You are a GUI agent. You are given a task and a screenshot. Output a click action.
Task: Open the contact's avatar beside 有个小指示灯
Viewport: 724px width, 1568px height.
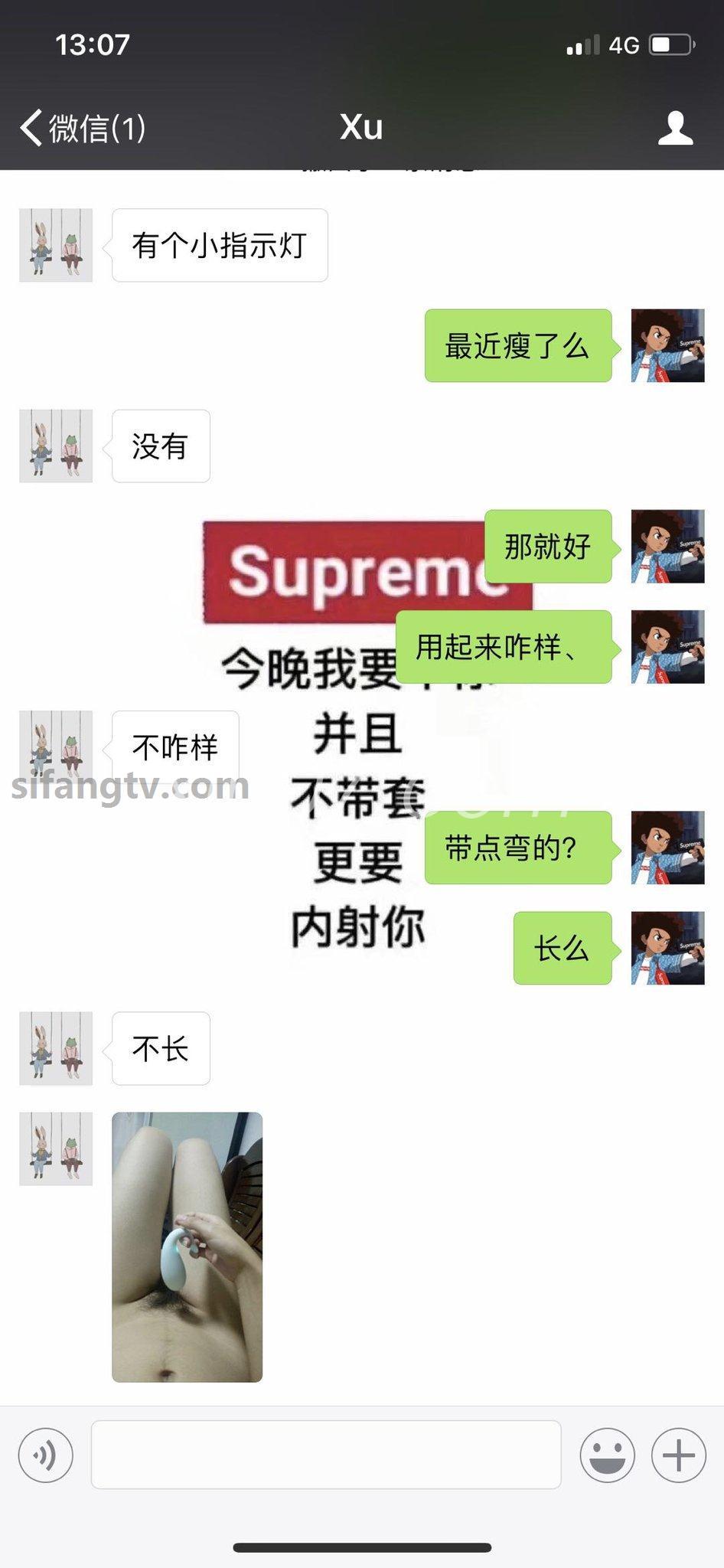(x=56, y=245)
